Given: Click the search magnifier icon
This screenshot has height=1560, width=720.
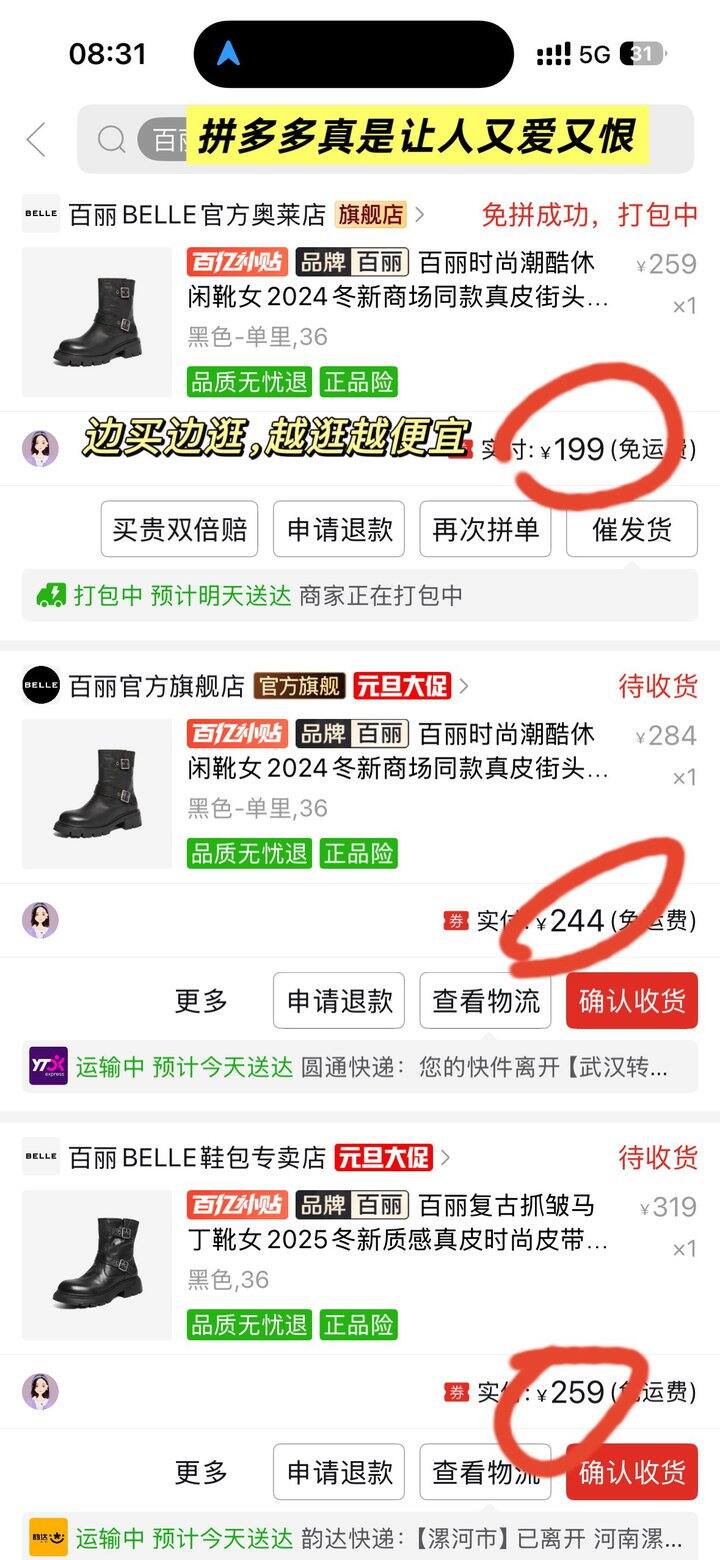Looking at the screenshot, I should click(x=110, y=140).
